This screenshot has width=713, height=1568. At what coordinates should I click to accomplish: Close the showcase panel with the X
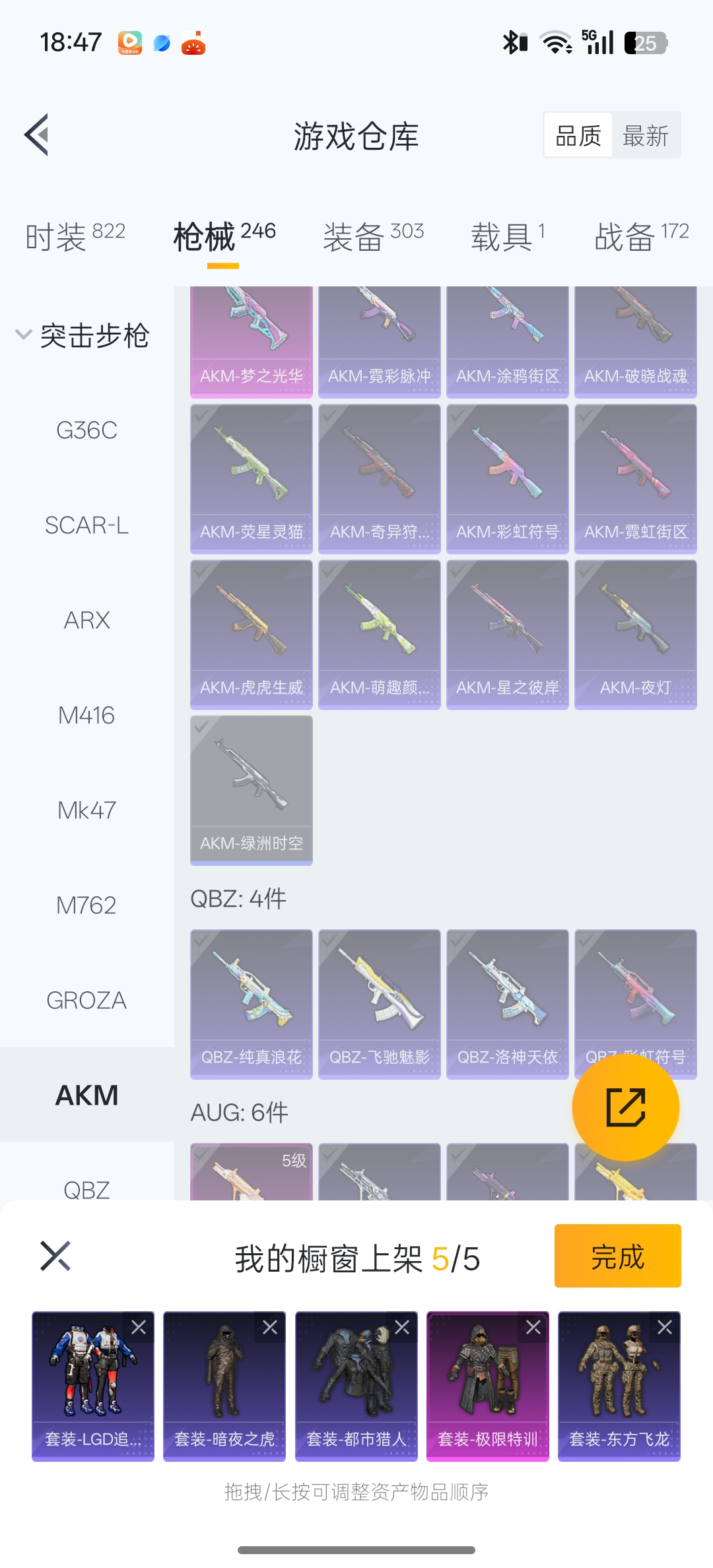[x=55, y=1256]
